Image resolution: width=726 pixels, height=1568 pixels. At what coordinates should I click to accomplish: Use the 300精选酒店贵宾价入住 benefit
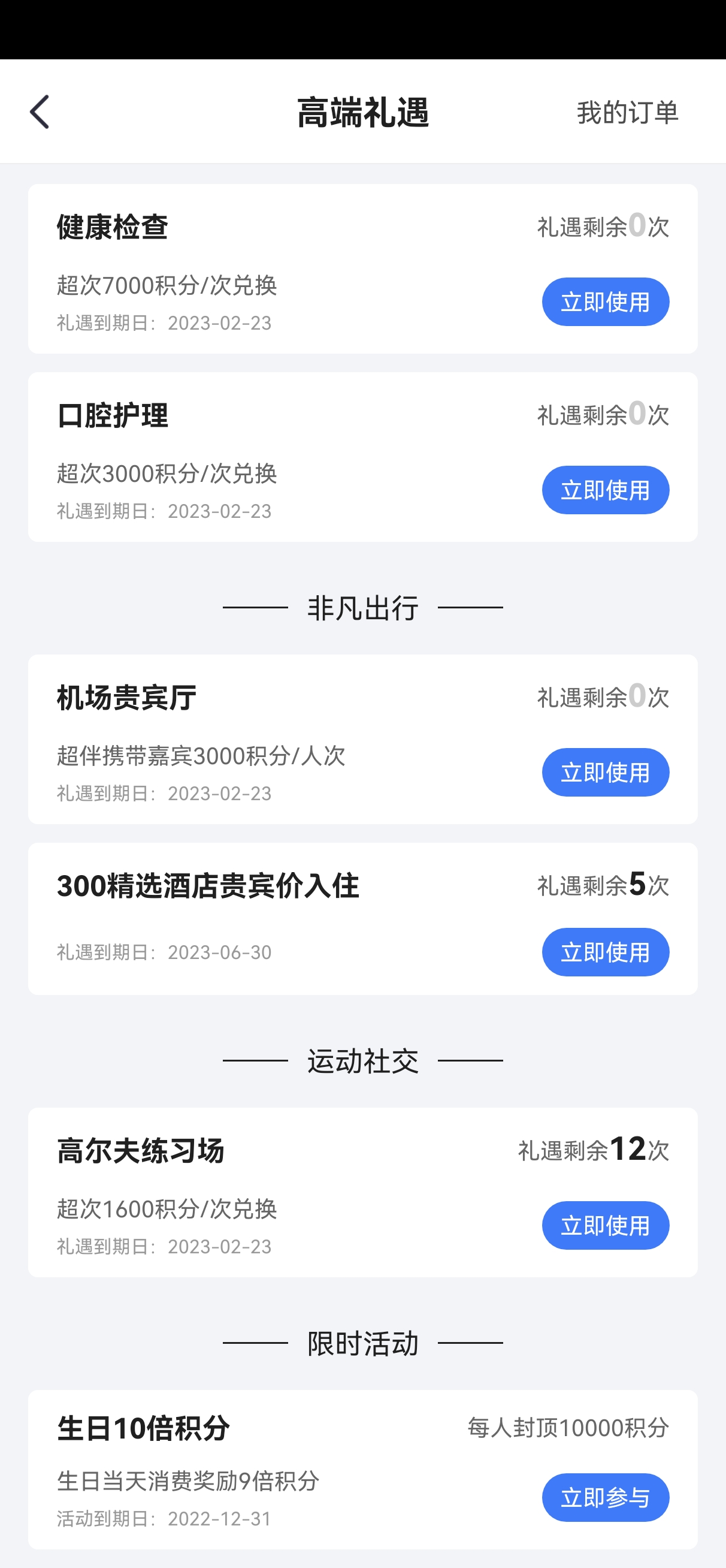click(605, 952)
